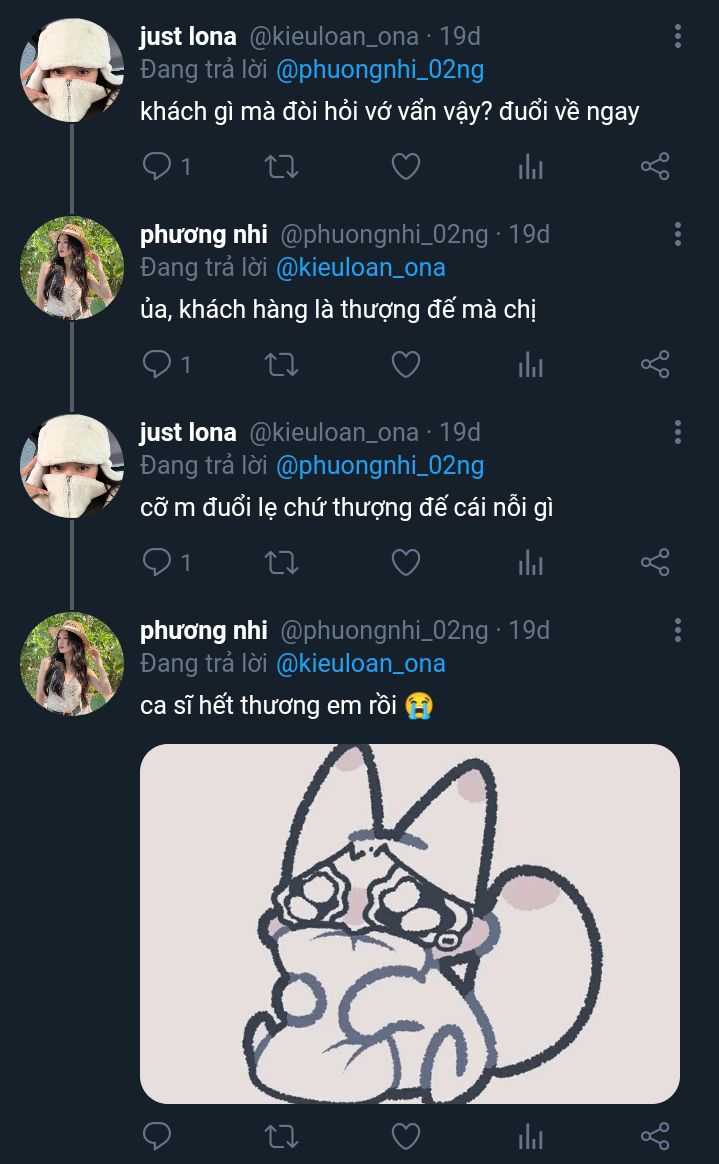This screenshot has width=719, height=1164.
Task: Retweet the "cỡ m đuổi lẹ" tweet
Action: (281, 562)
